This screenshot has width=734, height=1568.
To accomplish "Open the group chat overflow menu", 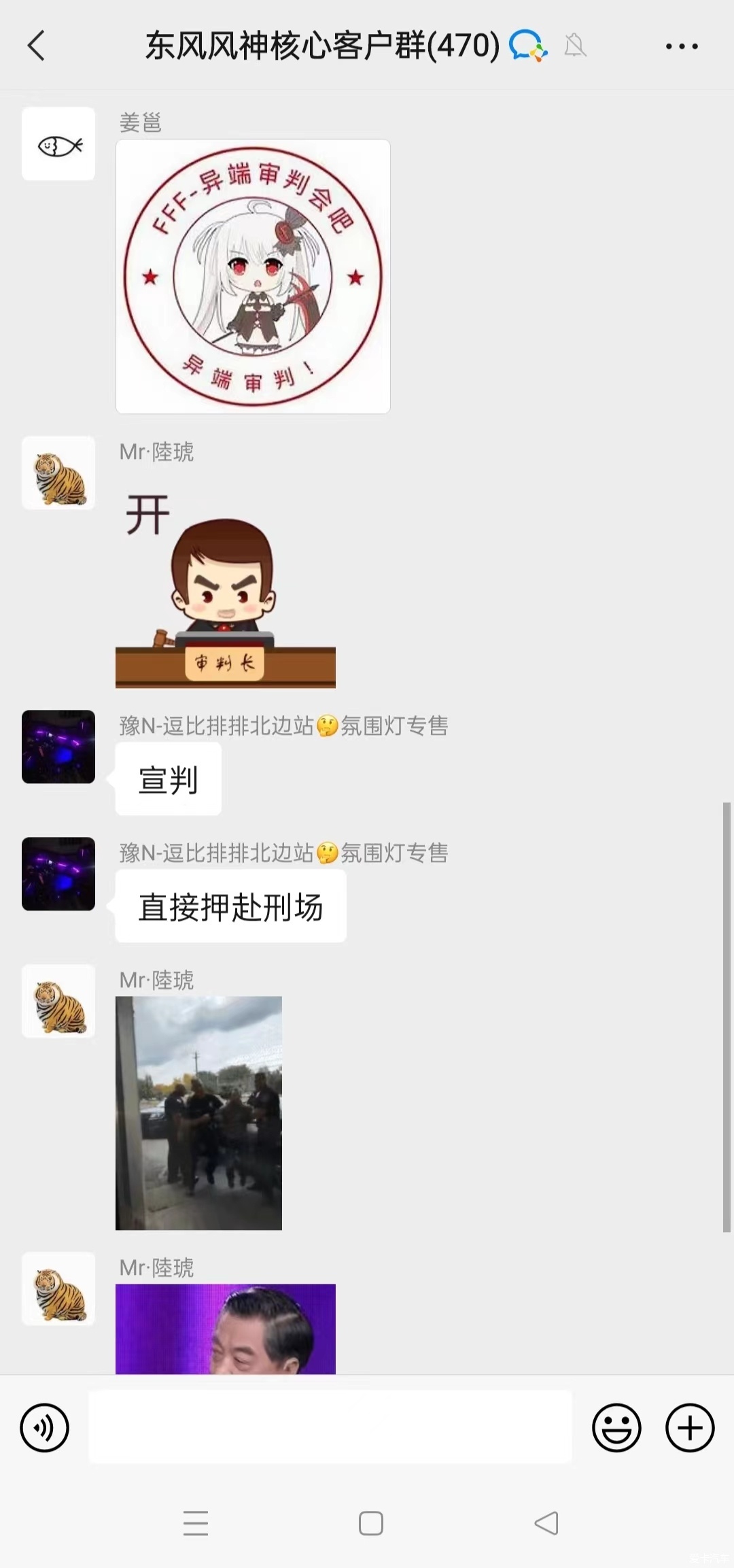I will pyautogui.click(x=681, y=46).
